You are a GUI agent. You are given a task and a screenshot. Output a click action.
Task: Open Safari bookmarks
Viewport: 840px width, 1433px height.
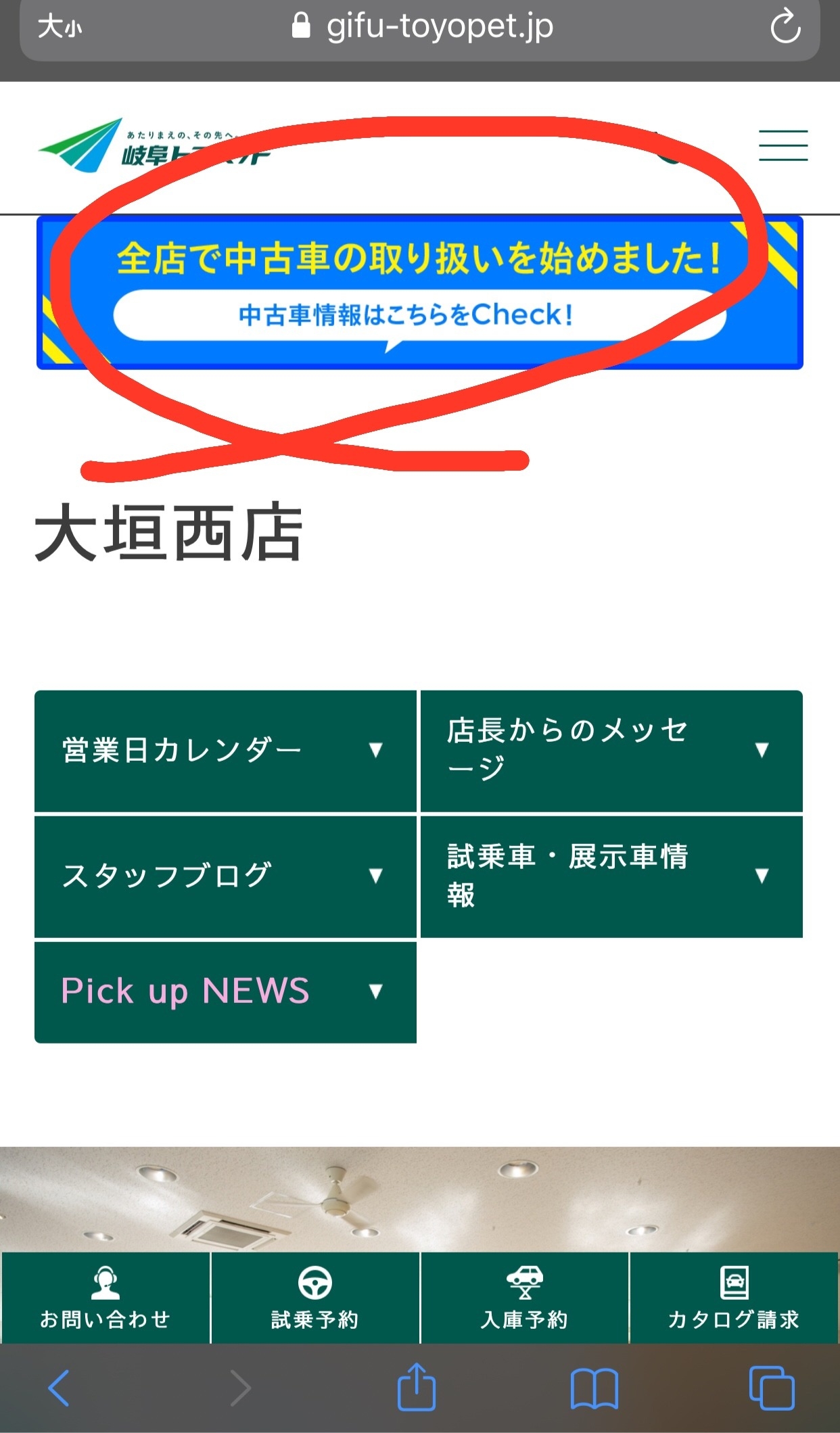[x=594, y=1388]
